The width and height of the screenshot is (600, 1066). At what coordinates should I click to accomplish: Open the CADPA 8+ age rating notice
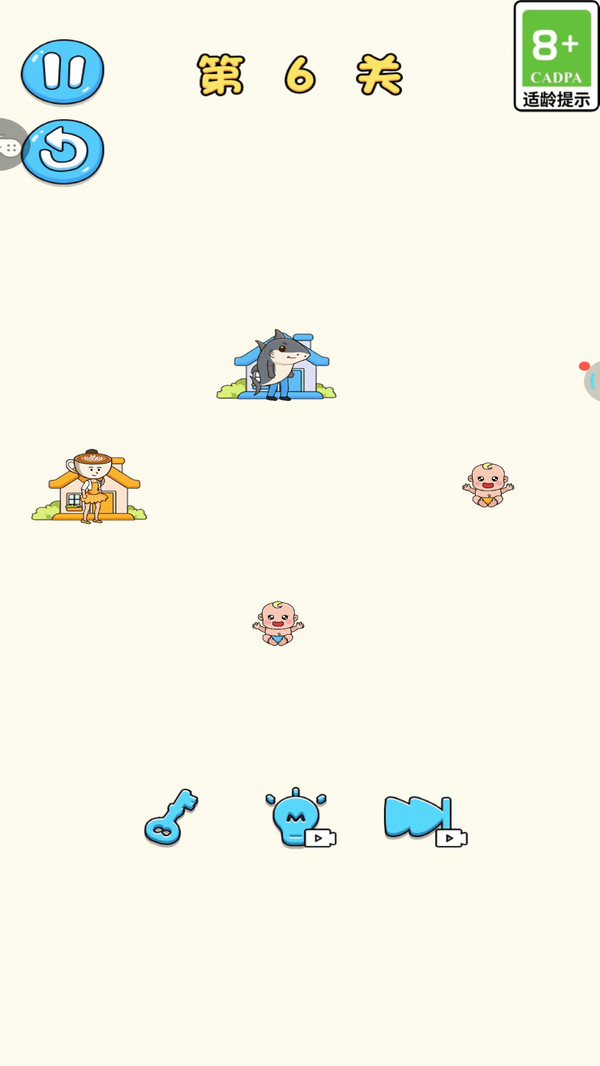(556, 56)
